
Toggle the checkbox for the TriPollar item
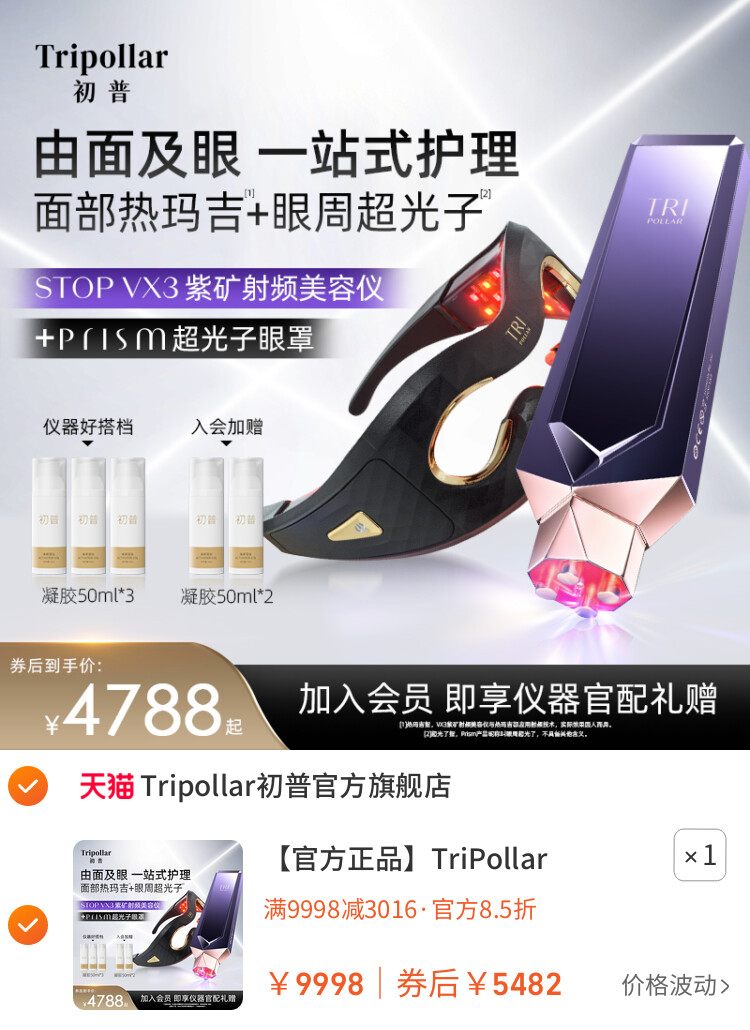pyautogui.click(x=28, y=925)
